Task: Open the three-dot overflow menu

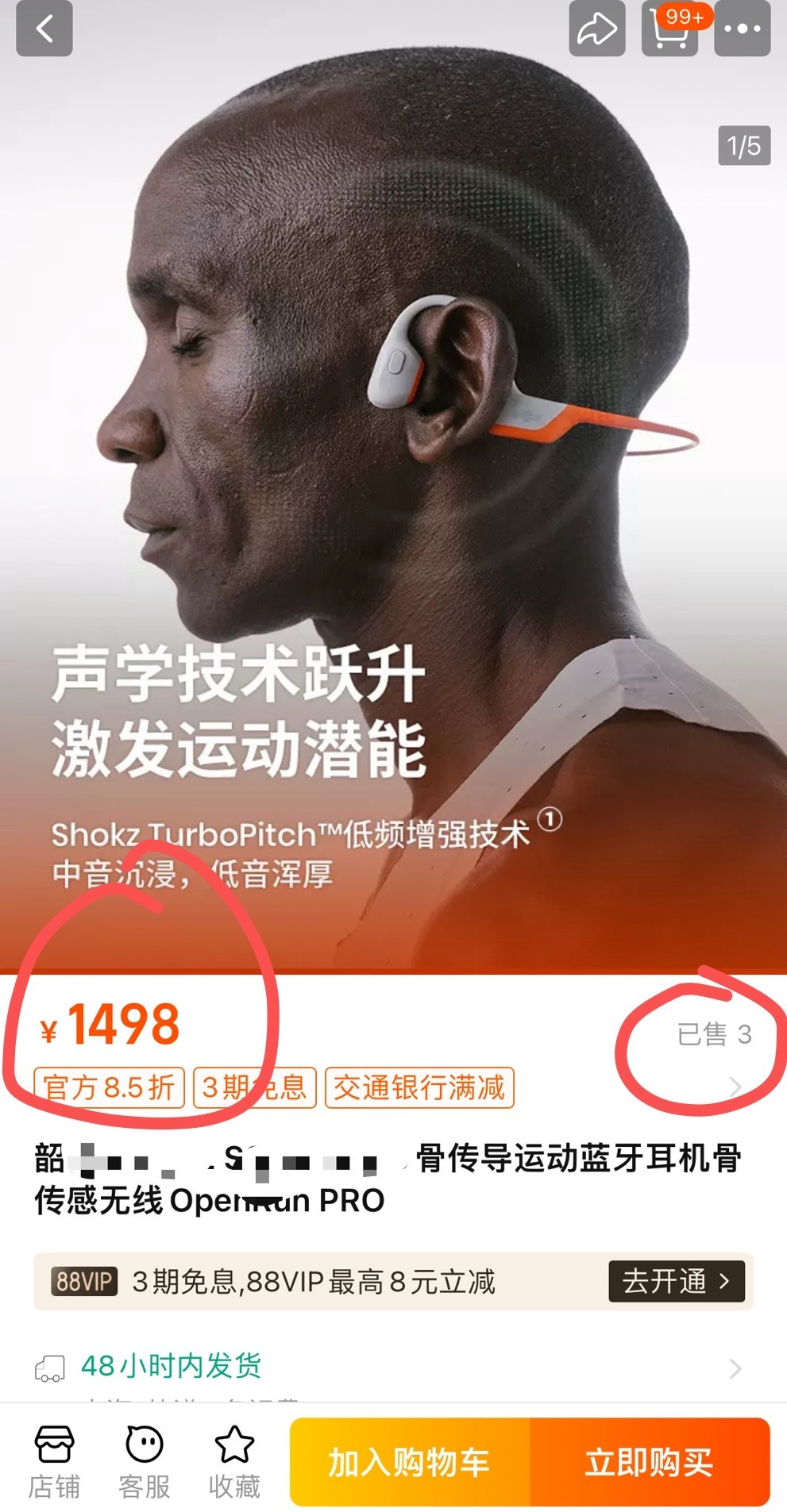Action: point(742,29)
